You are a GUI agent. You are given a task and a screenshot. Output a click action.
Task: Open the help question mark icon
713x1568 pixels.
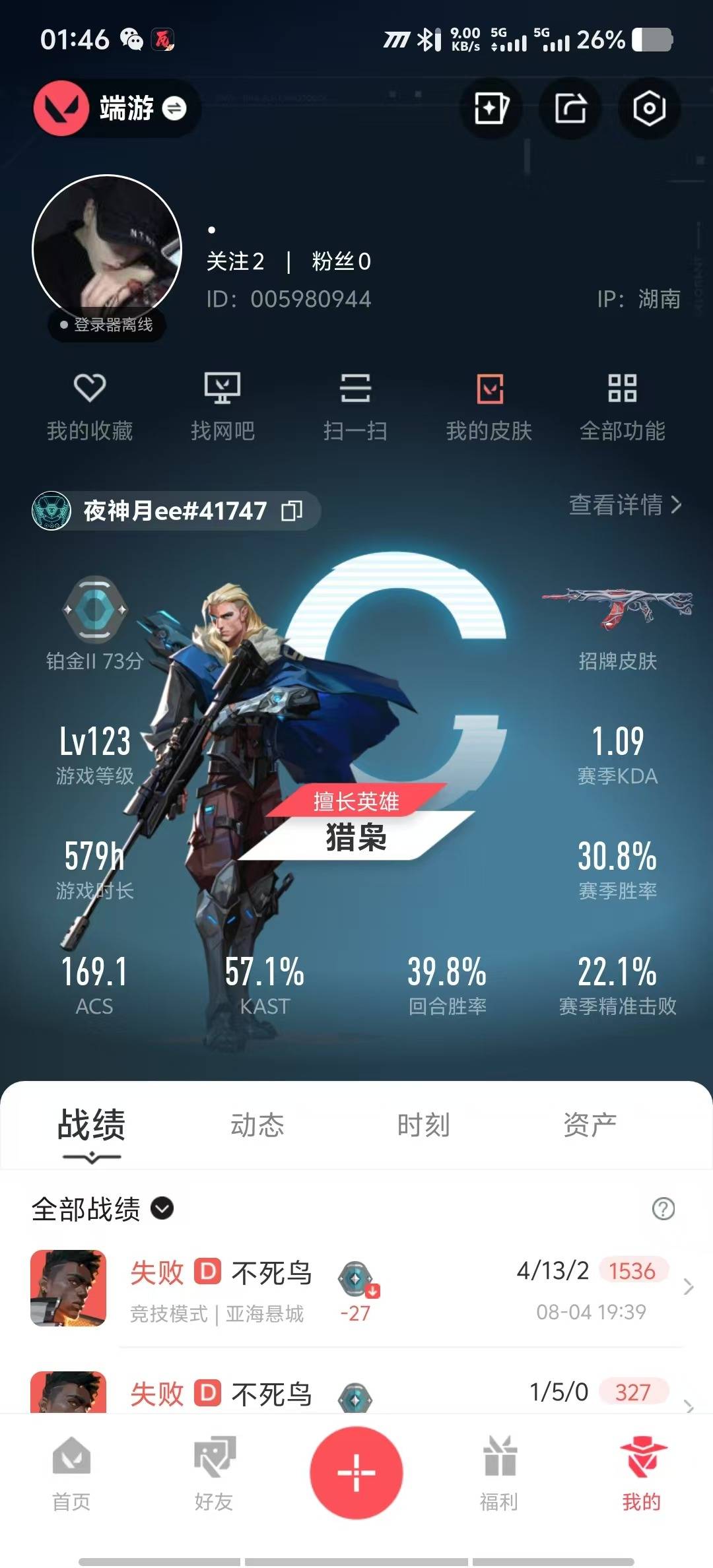[663, 1209]
